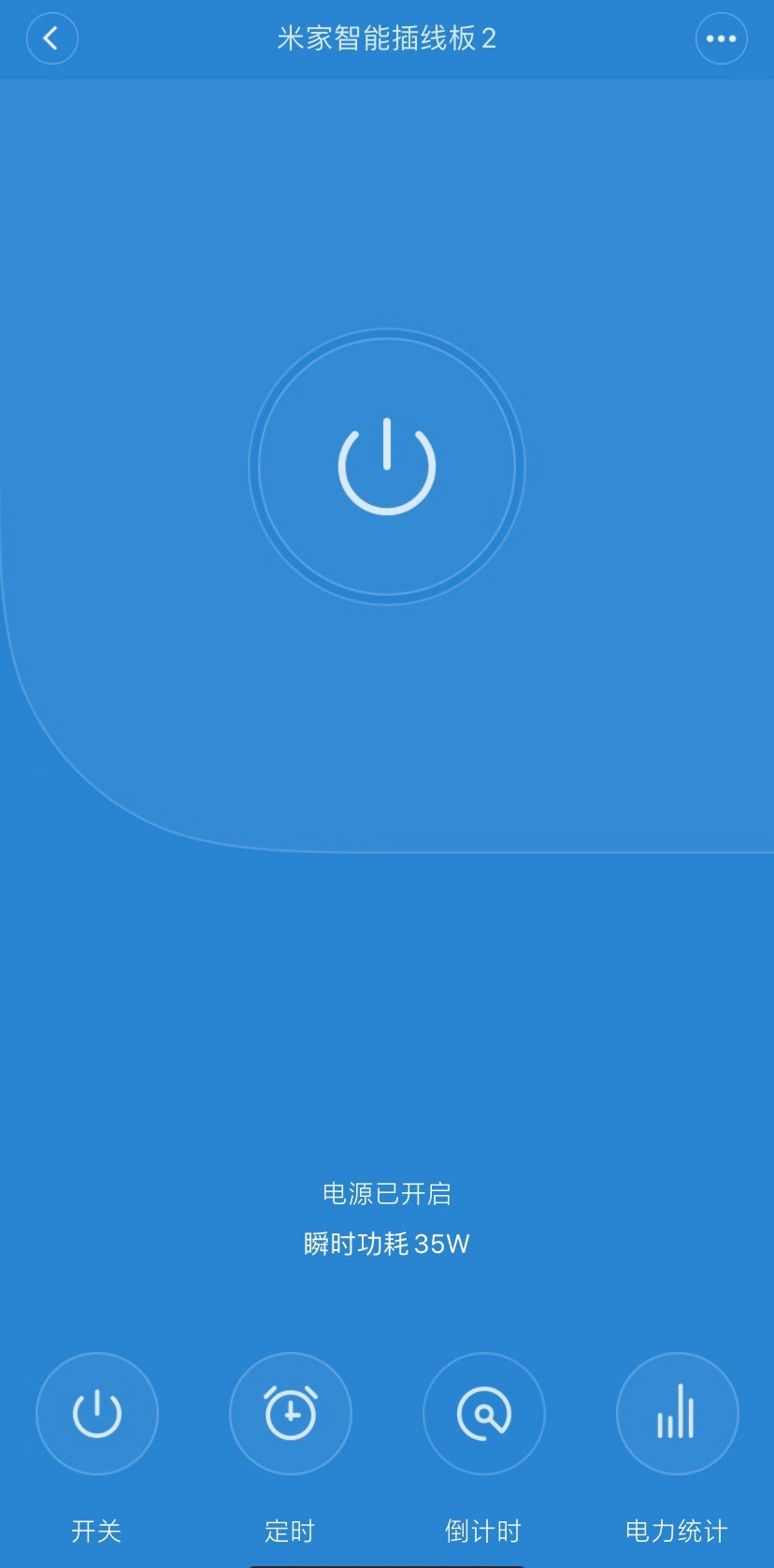Viewport: 774px width, 1568px height.
Task: Go back from the 米家智能插线板 2 page
Action: point(51,38)
